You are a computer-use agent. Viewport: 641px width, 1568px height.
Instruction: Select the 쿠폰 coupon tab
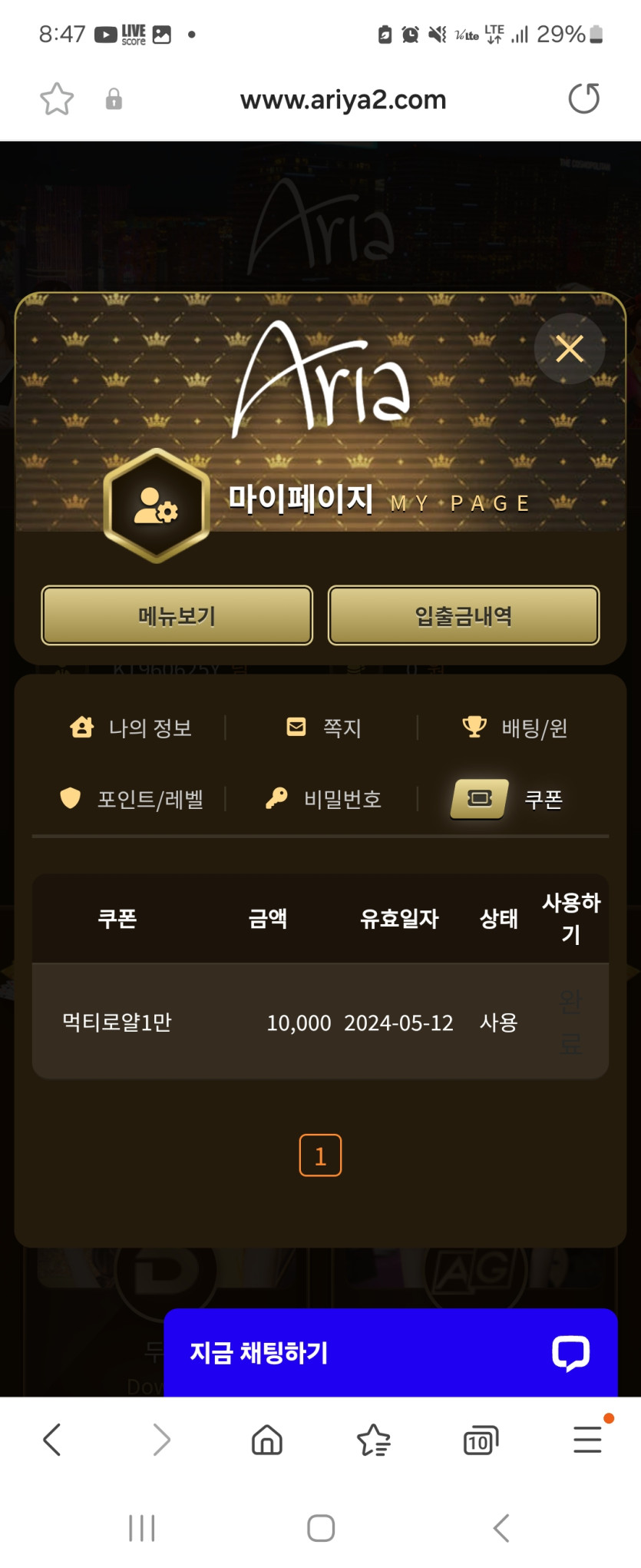(507, 799)
